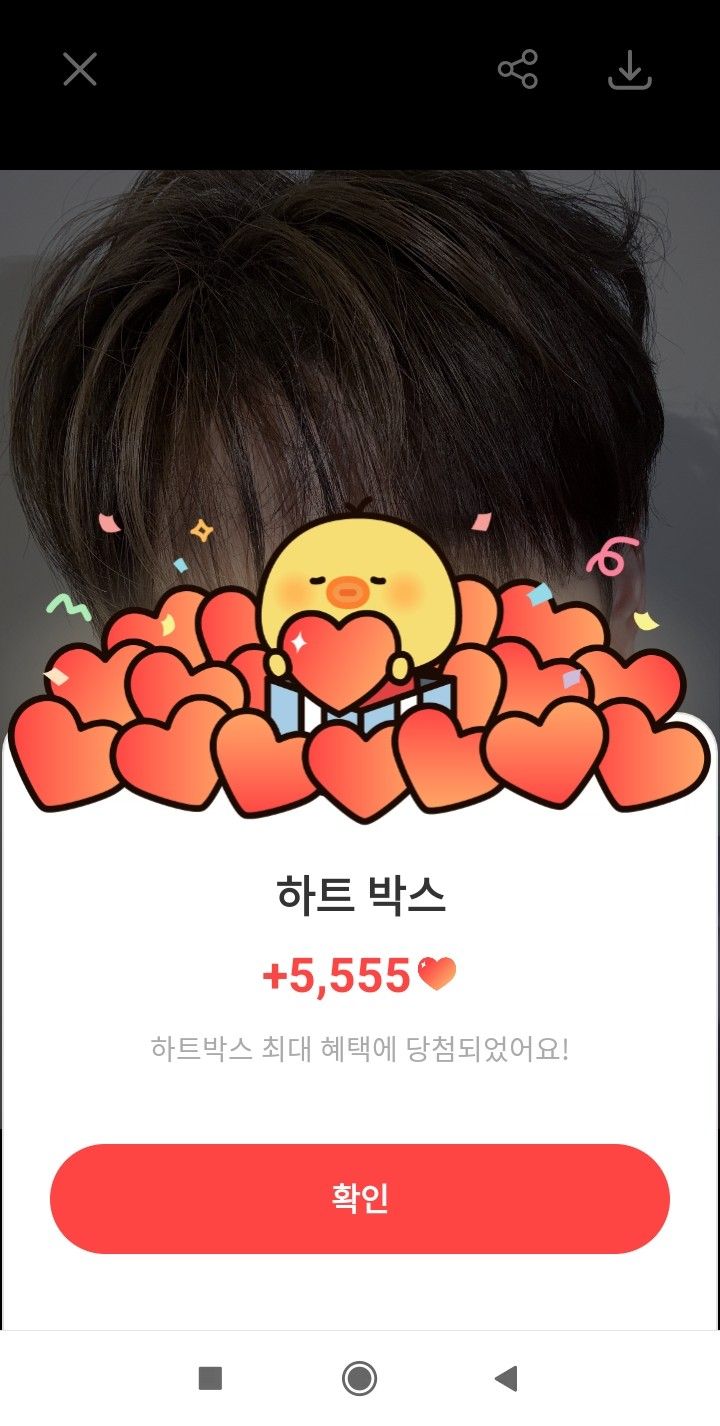Confirm with the 확인 button
This screenshot has width=720, height=1426.
click(x=360, y=1198)
